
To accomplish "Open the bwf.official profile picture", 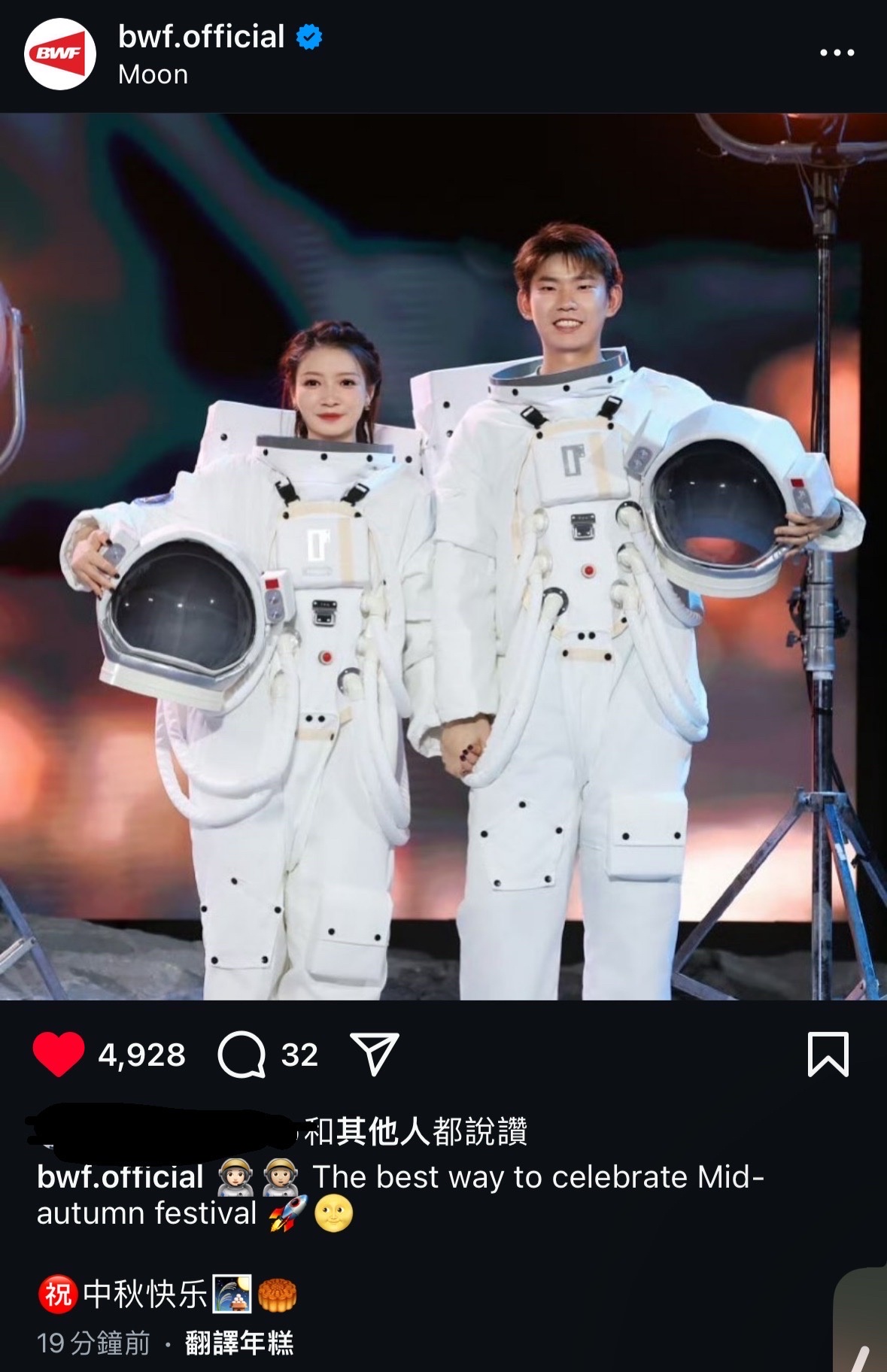I will point(60,54).
